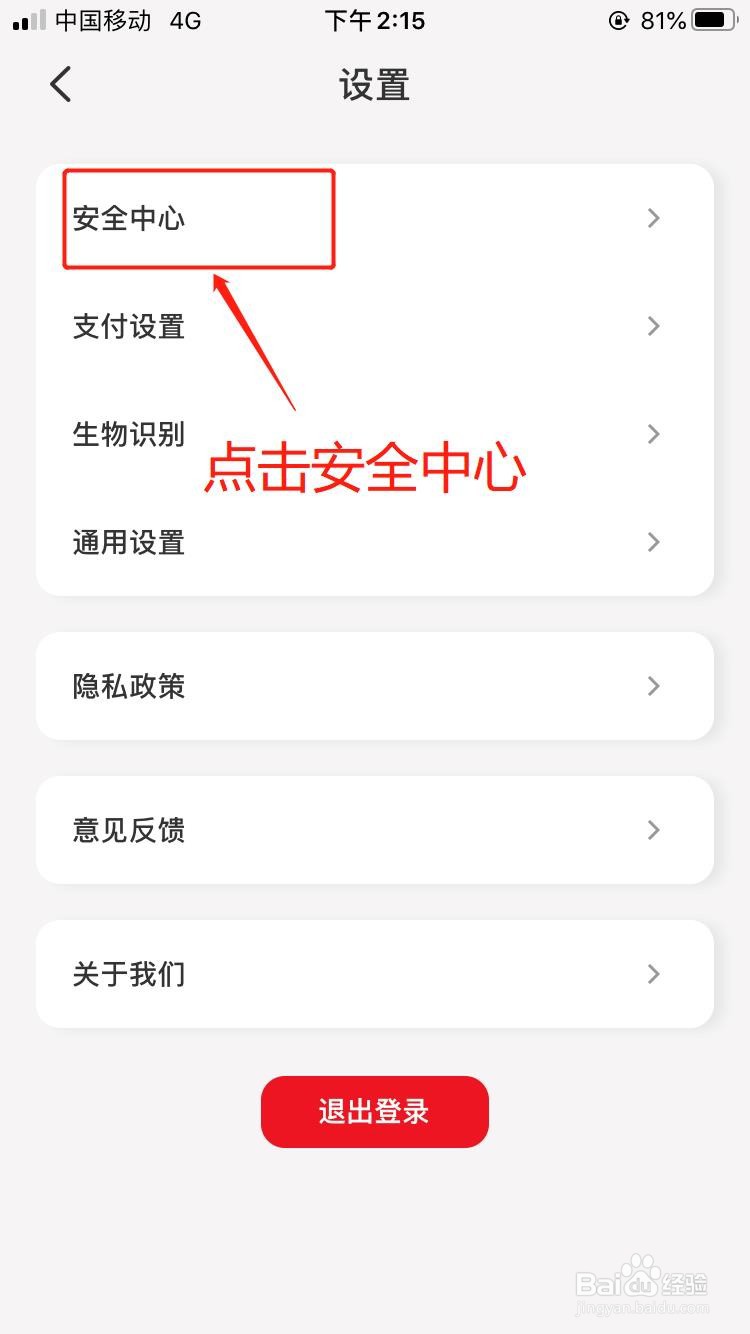The height and width of the screenshot is (1334, 750).
Task: Tap the clock showing 下午 2:15
Action: (375, 21)
